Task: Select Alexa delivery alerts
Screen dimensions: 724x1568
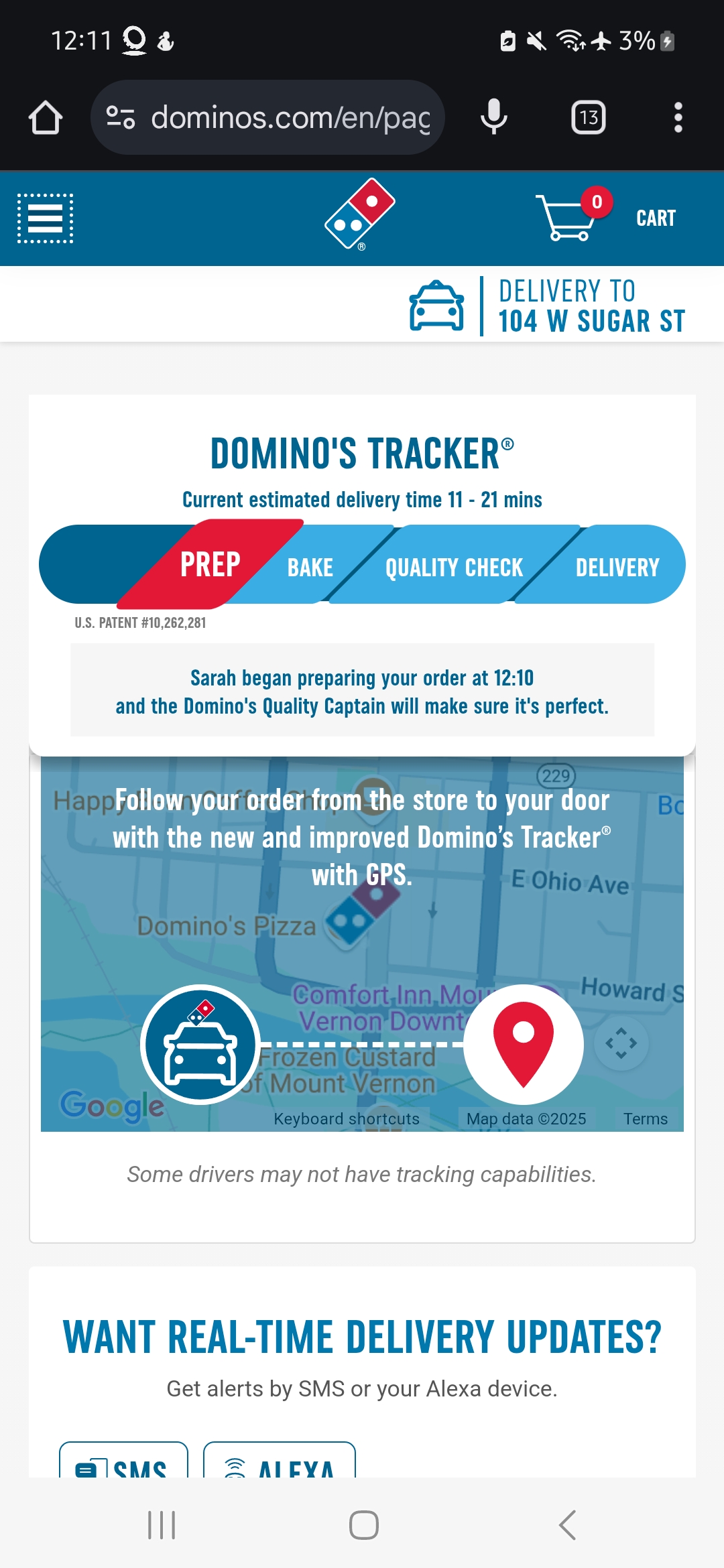Action: click(280, 1461)
